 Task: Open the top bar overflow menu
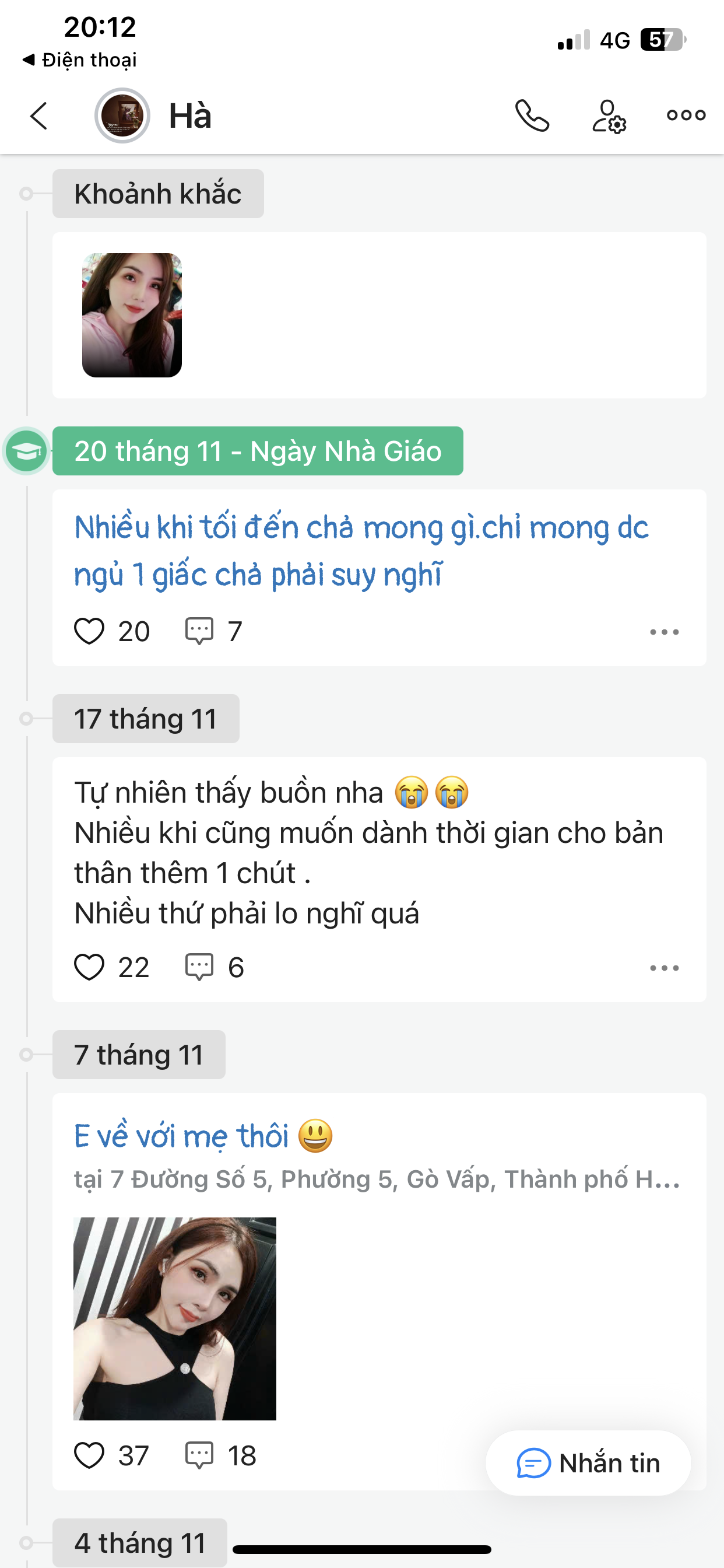pyautogui.click(x=686, y=115)
